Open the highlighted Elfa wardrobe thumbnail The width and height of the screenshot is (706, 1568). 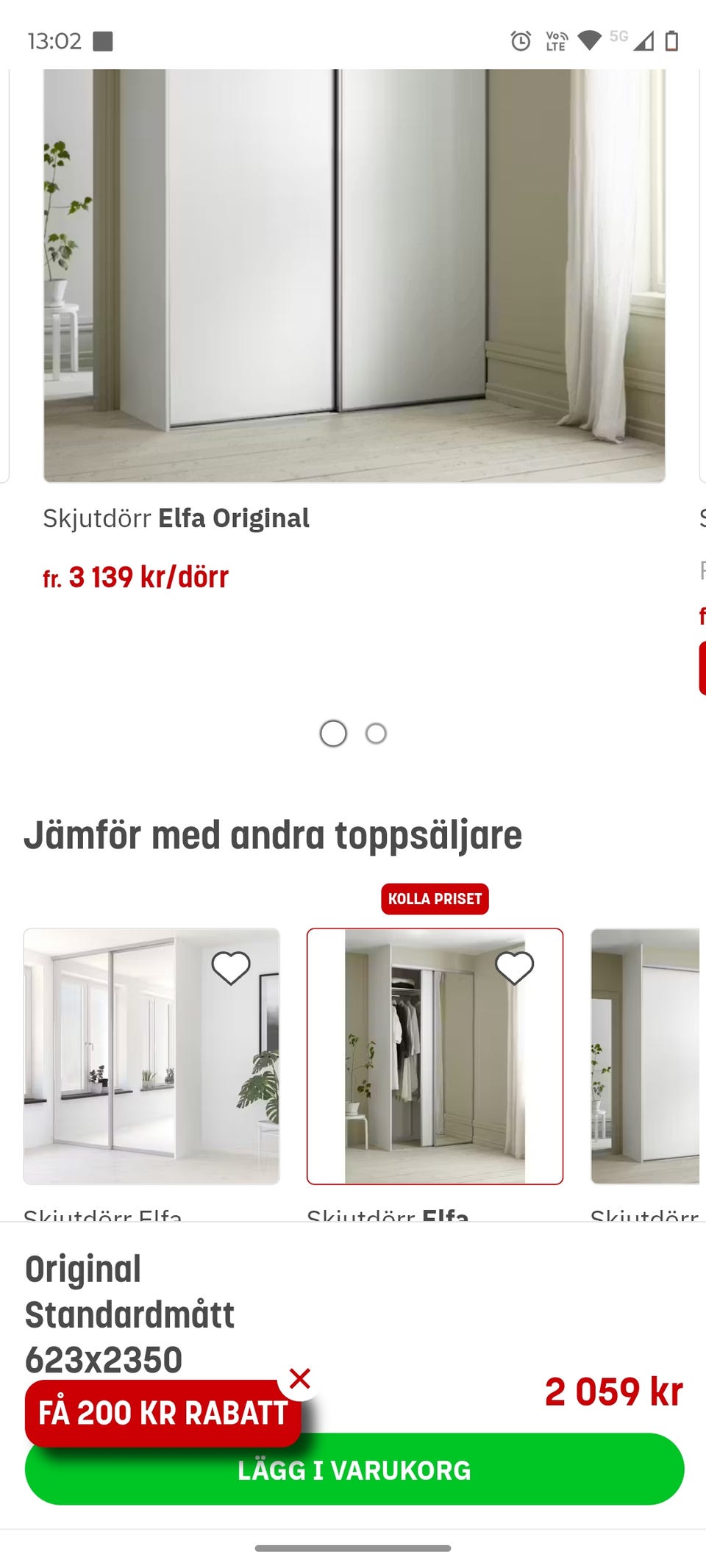tap(435, 1054)
